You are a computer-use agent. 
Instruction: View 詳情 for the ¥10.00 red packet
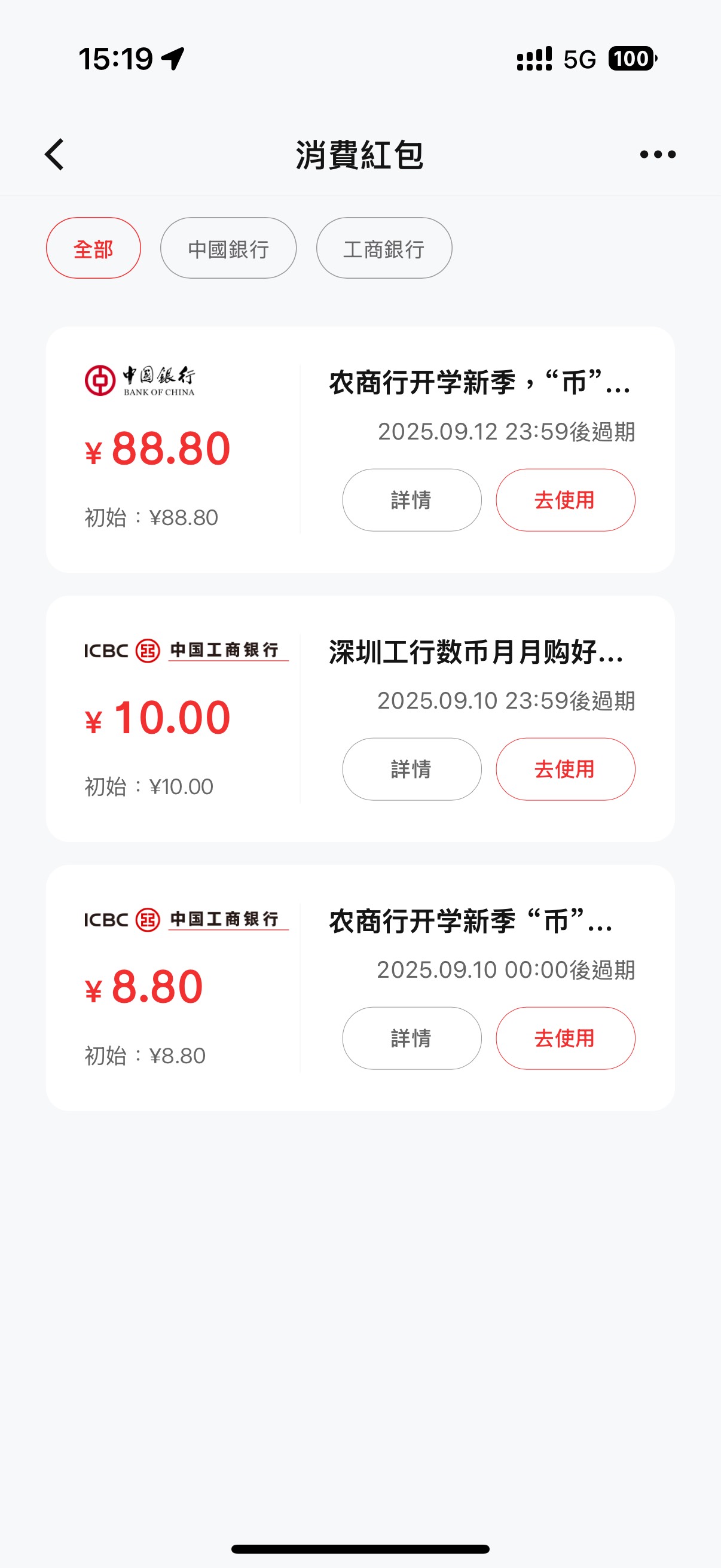click(412, 769)
